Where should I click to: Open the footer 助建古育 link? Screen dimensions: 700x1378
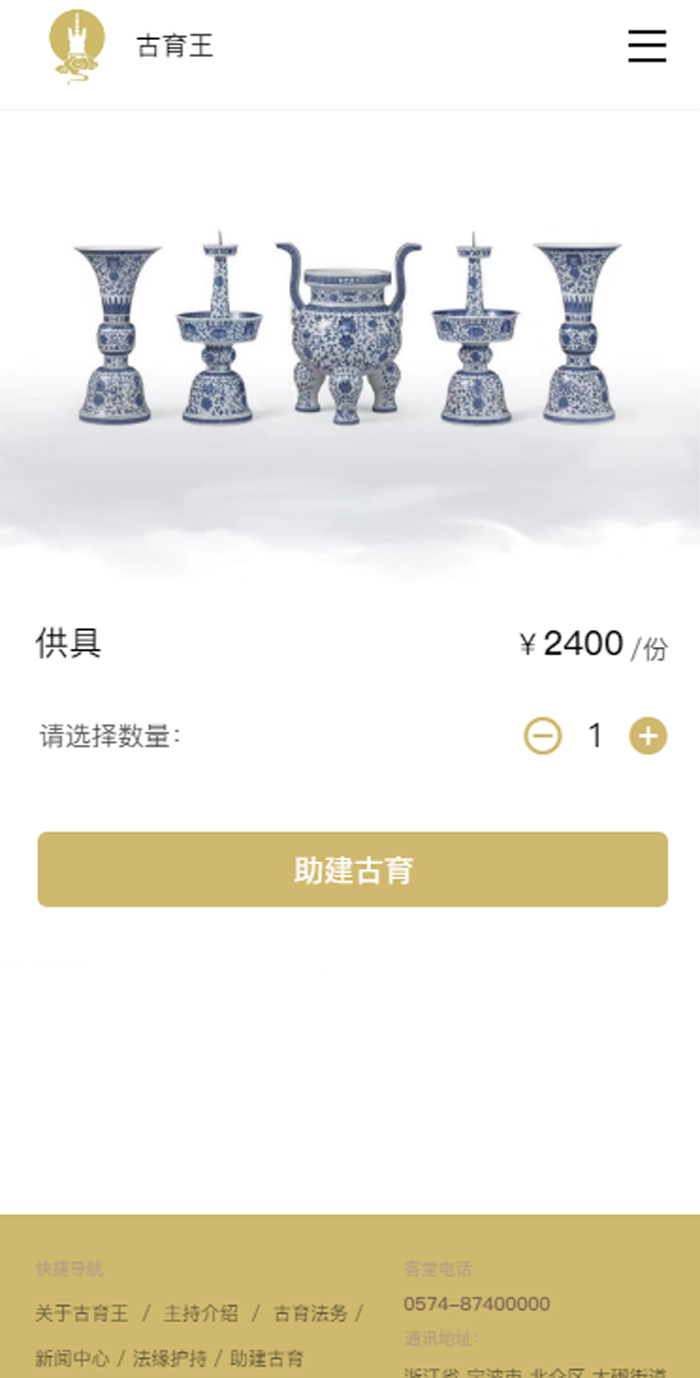pos(267,1358)
